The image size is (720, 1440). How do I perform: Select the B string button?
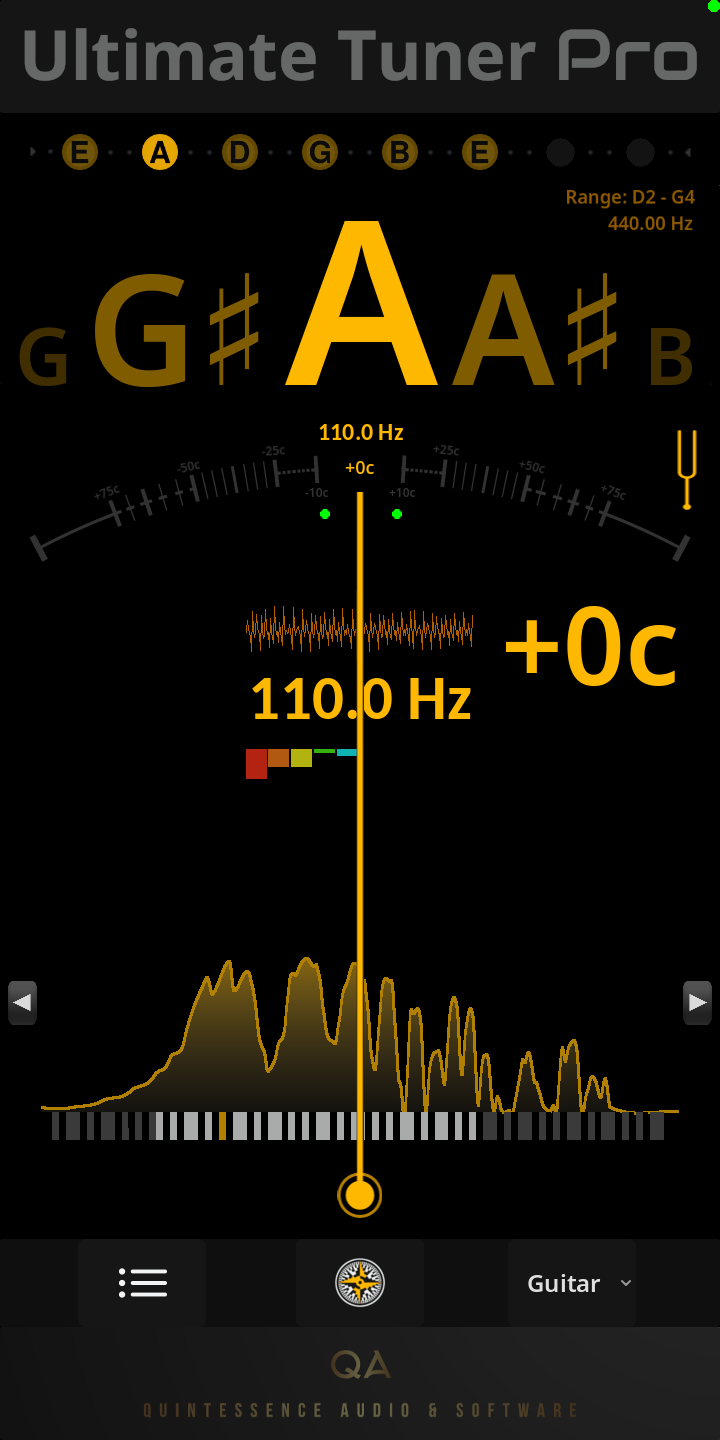click(400, 153)
